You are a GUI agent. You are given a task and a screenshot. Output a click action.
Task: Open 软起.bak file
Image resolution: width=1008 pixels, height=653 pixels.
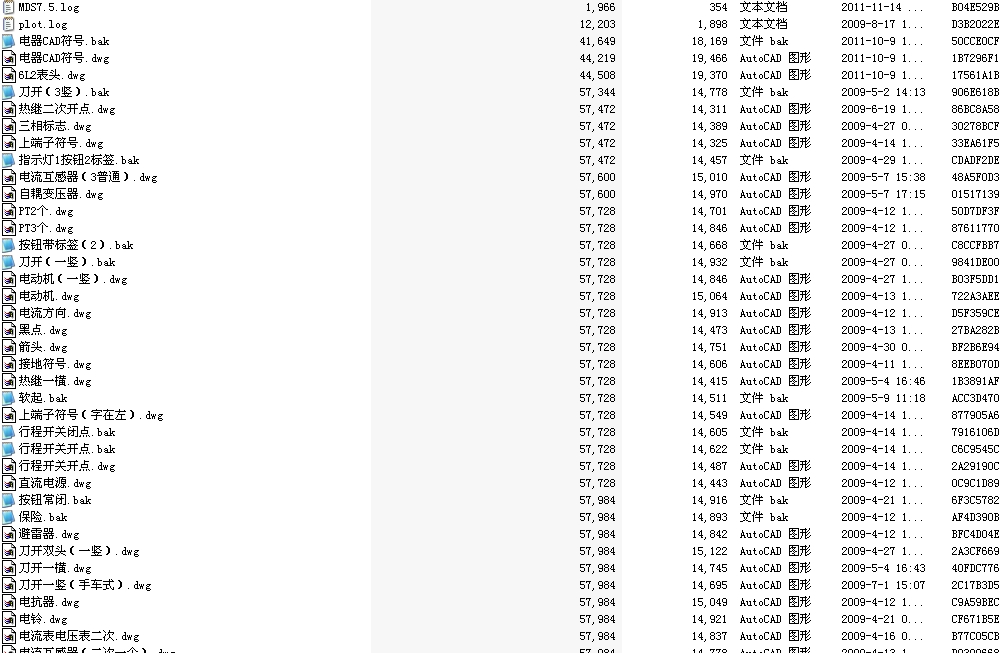pos(43,398)
